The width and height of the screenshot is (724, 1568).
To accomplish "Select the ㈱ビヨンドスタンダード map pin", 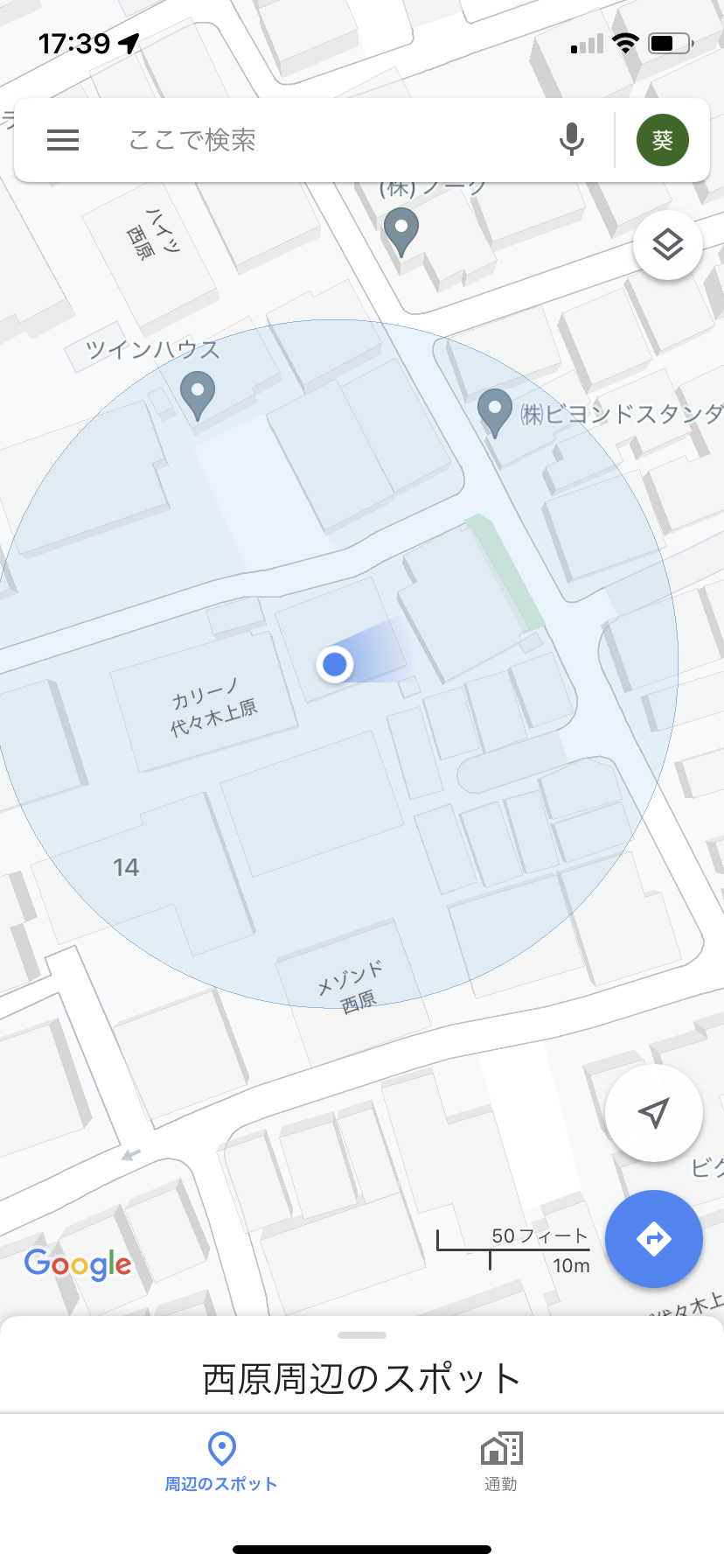I will tap(495, 413).
